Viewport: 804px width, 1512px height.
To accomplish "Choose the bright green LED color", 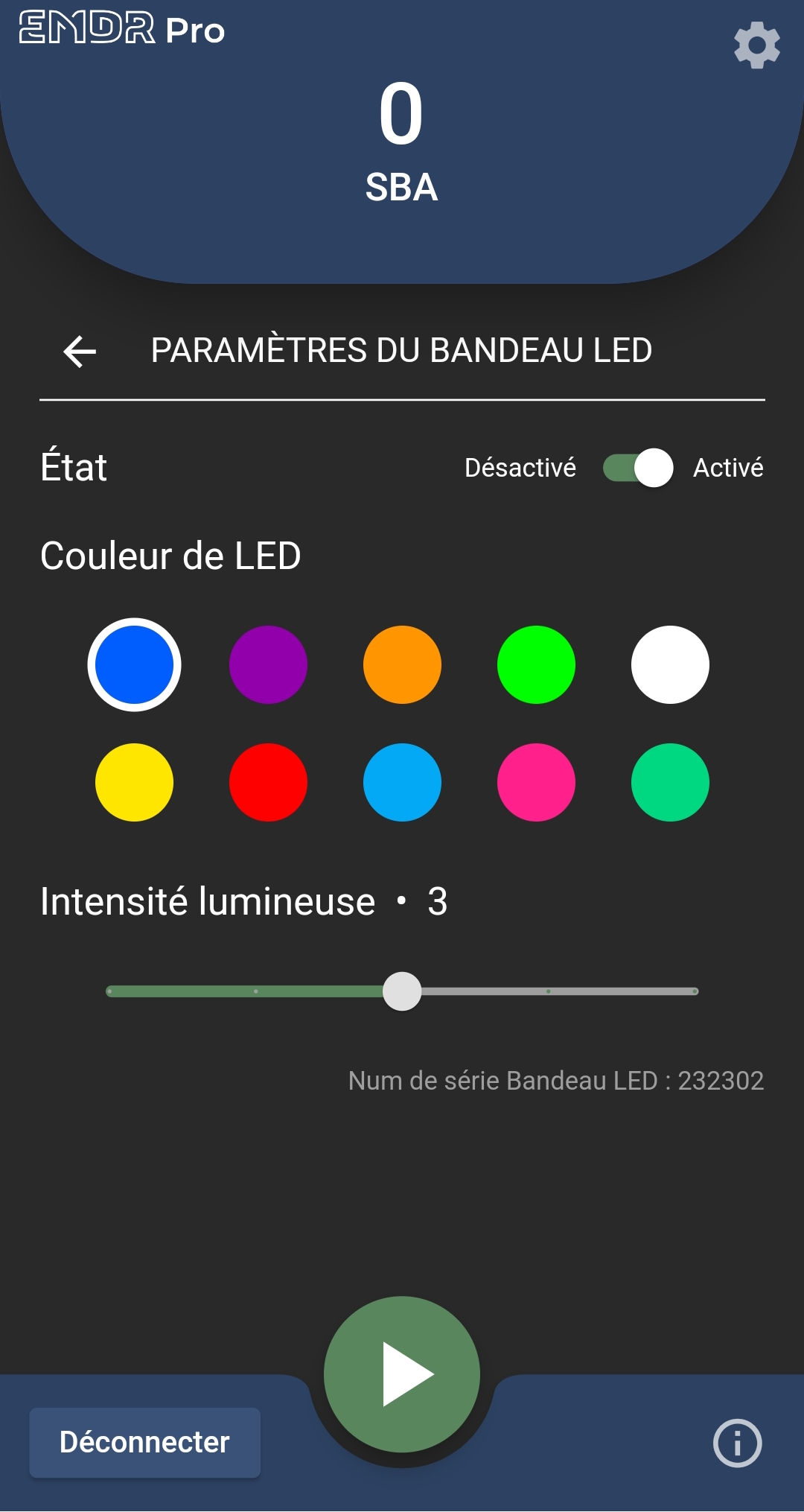I will coord(536,664).
